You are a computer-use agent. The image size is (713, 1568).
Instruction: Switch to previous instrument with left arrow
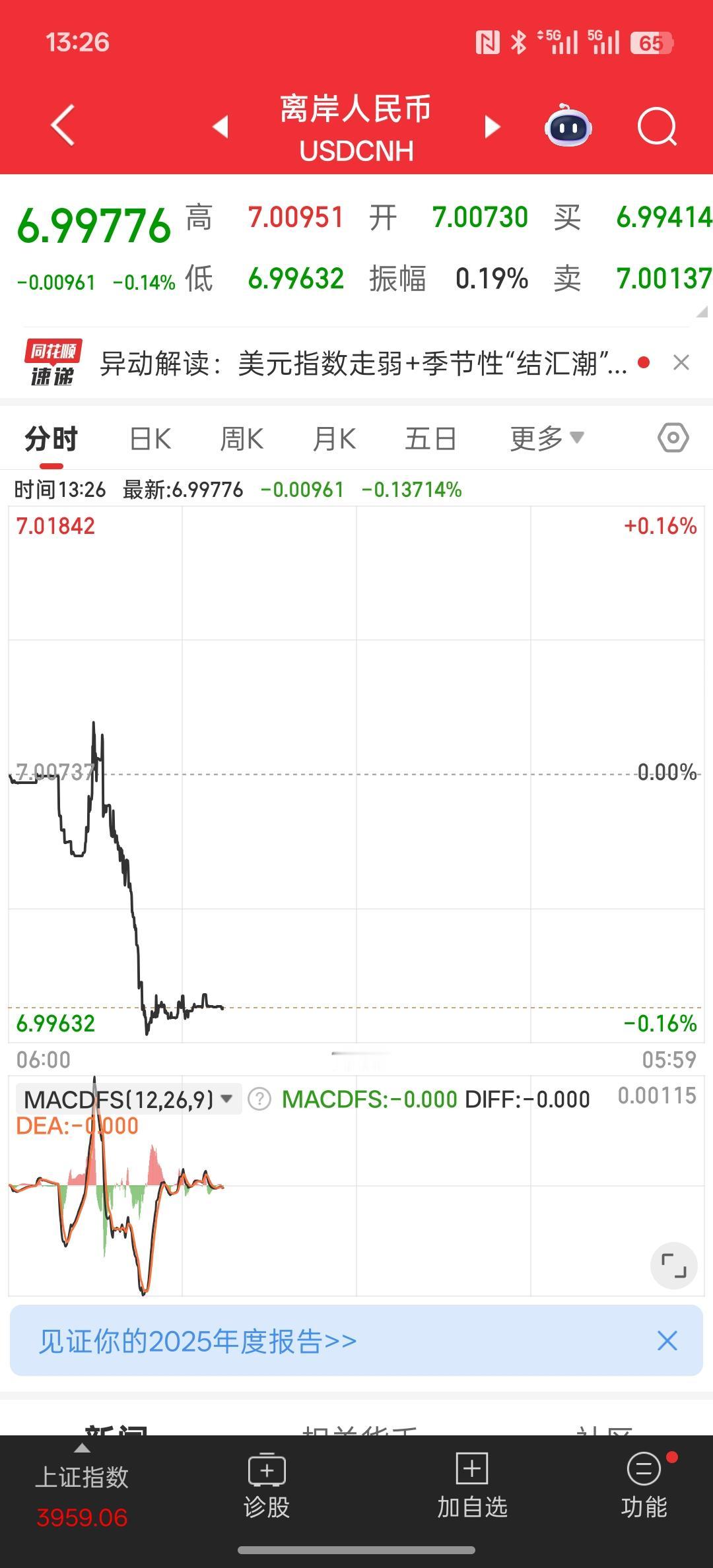(x=220, y=127)
